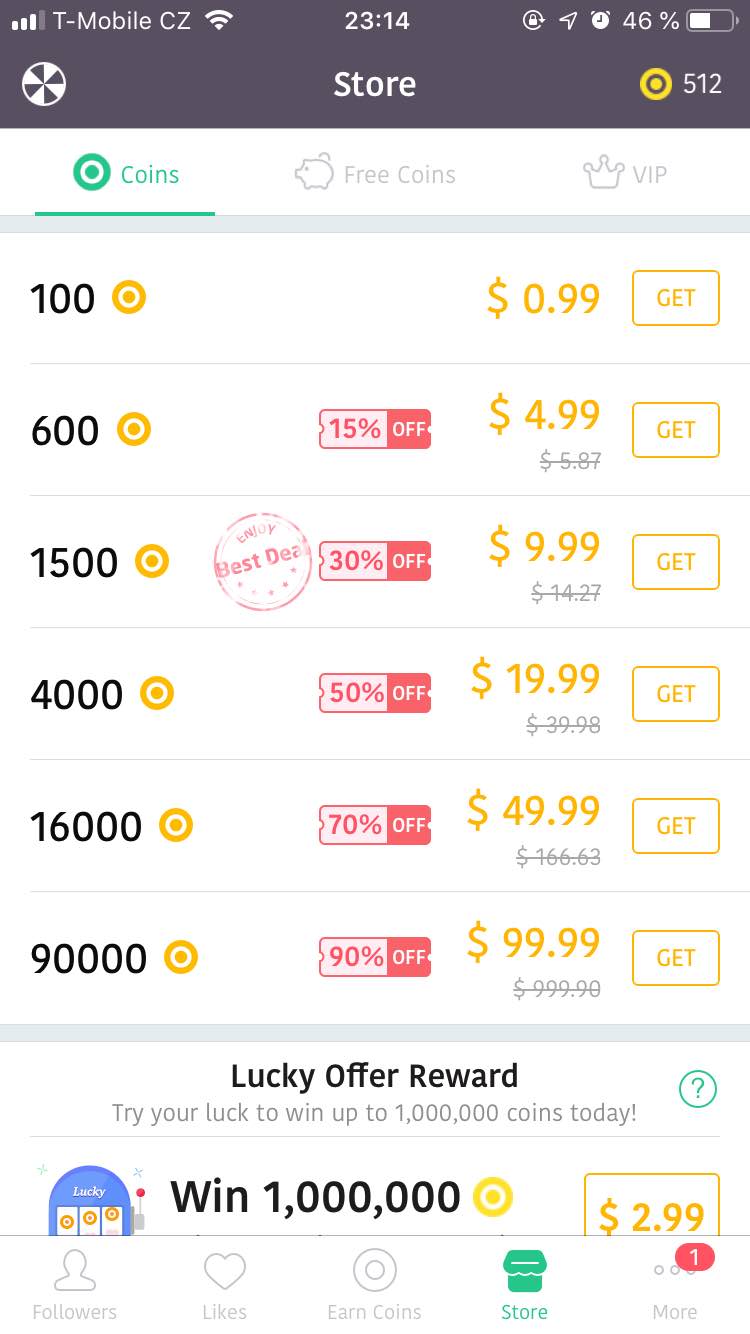The width and height of the screenshot is (750, 1334).
Task: Select the Store tab
Action: tap(525, 1285)
